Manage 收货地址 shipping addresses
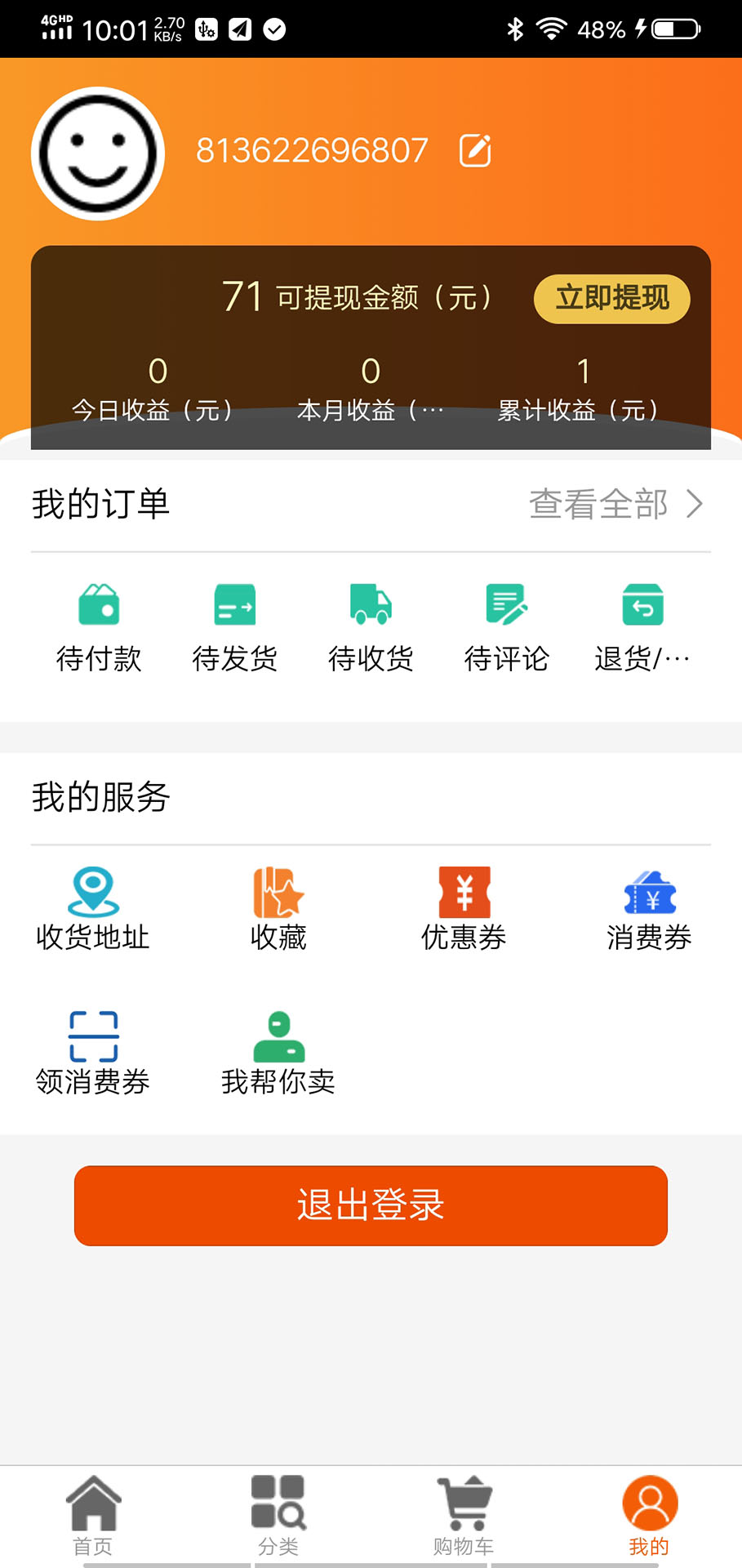 (93, 908)
